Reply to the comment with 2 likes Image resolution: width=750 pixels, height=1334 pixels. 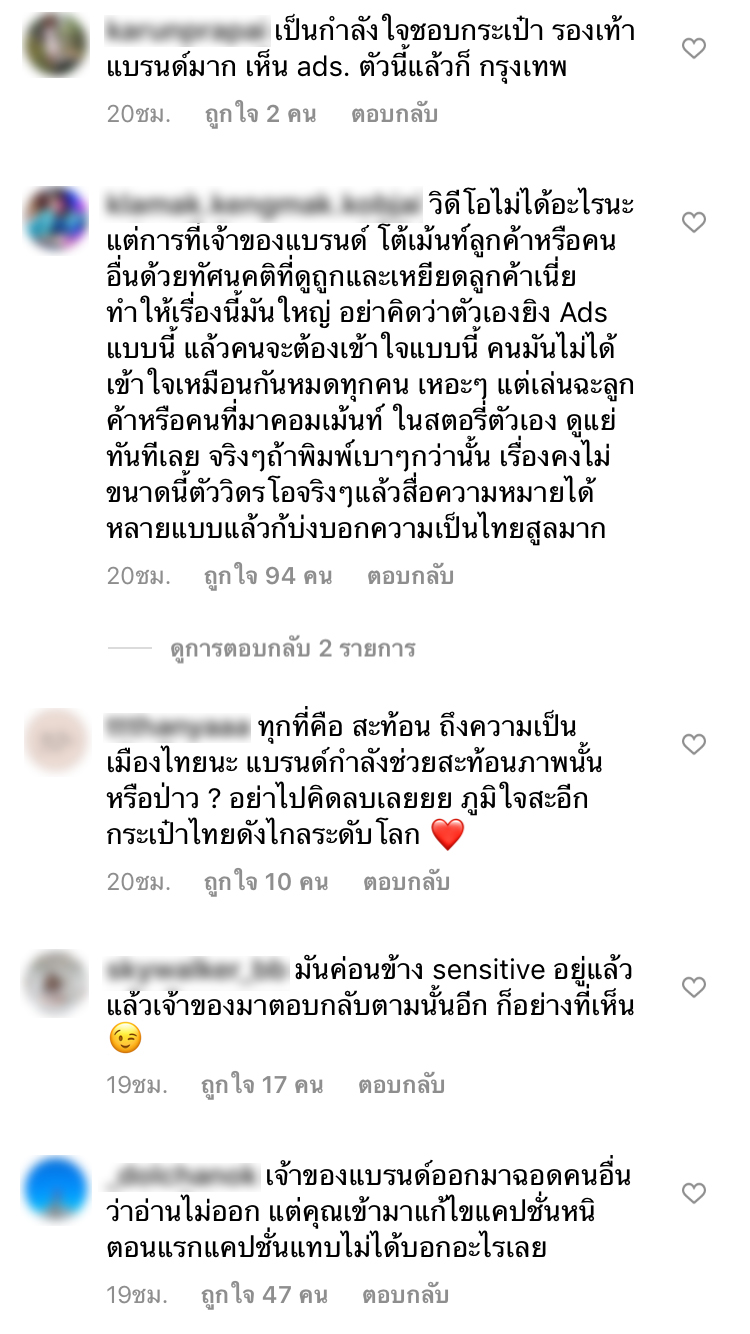[x=394, y=114]
